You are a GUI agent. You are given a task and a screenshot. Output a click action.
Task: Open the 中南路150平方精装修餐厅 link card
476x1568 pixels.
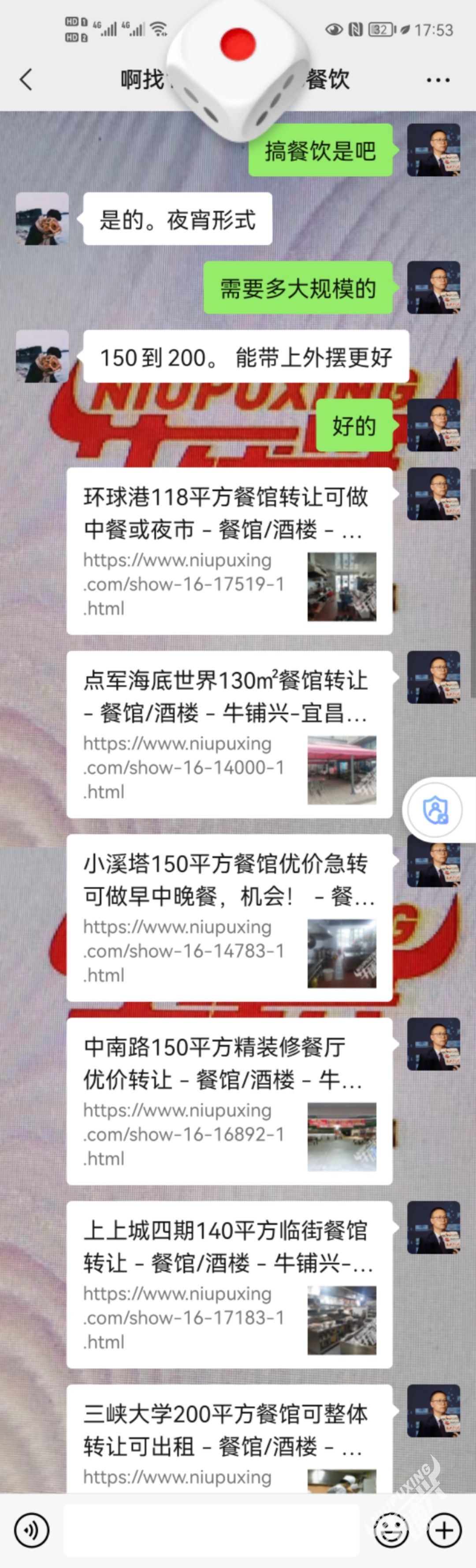coord(229,1101)
